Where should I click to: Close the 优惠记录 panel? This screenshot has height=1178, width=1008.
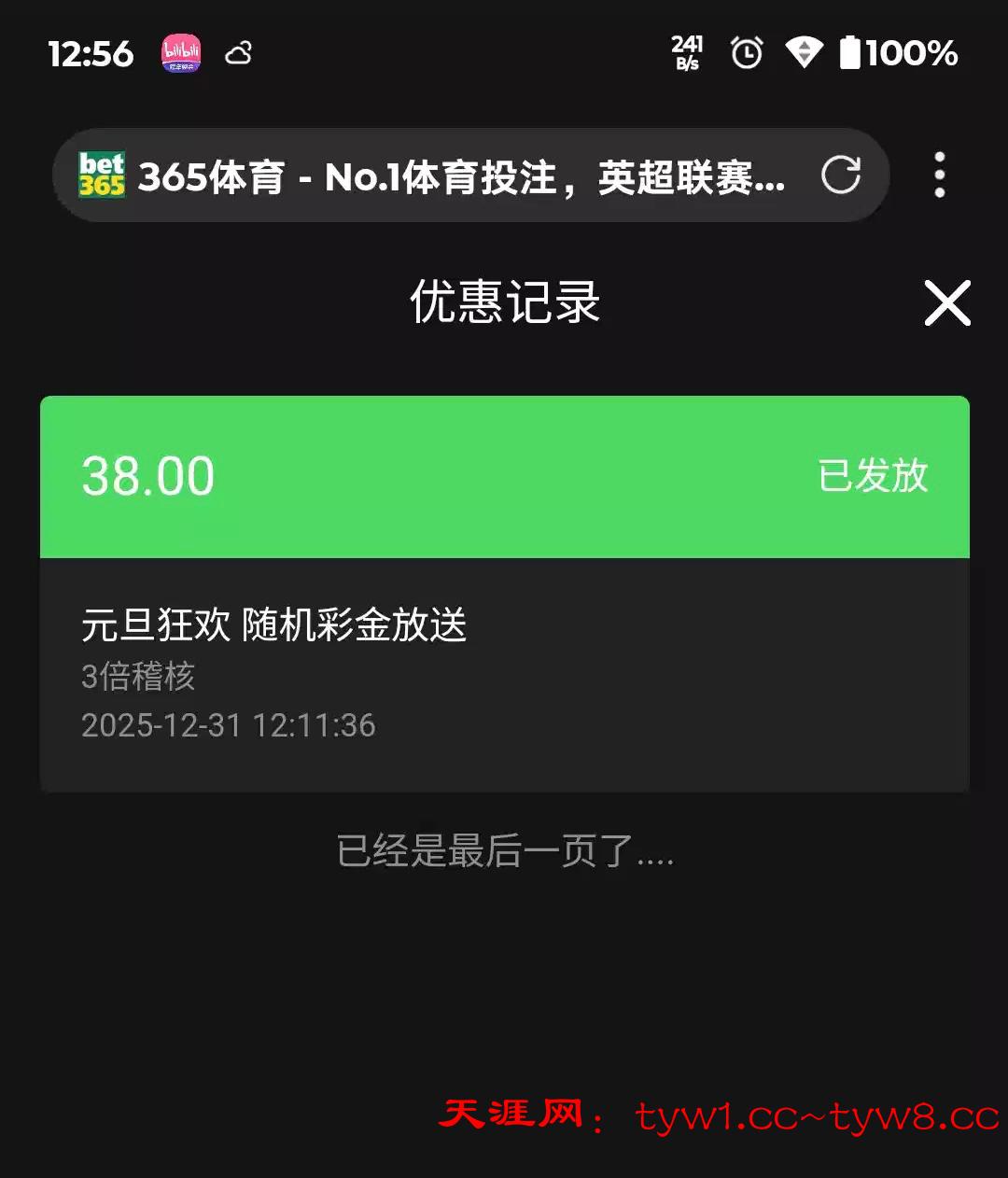coord(946,303)
